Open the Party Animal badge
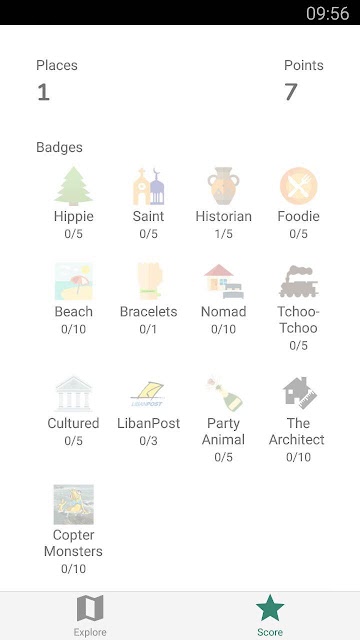This screenshot has width=360, height=640. pyautogui.click(x=223, y=419)
